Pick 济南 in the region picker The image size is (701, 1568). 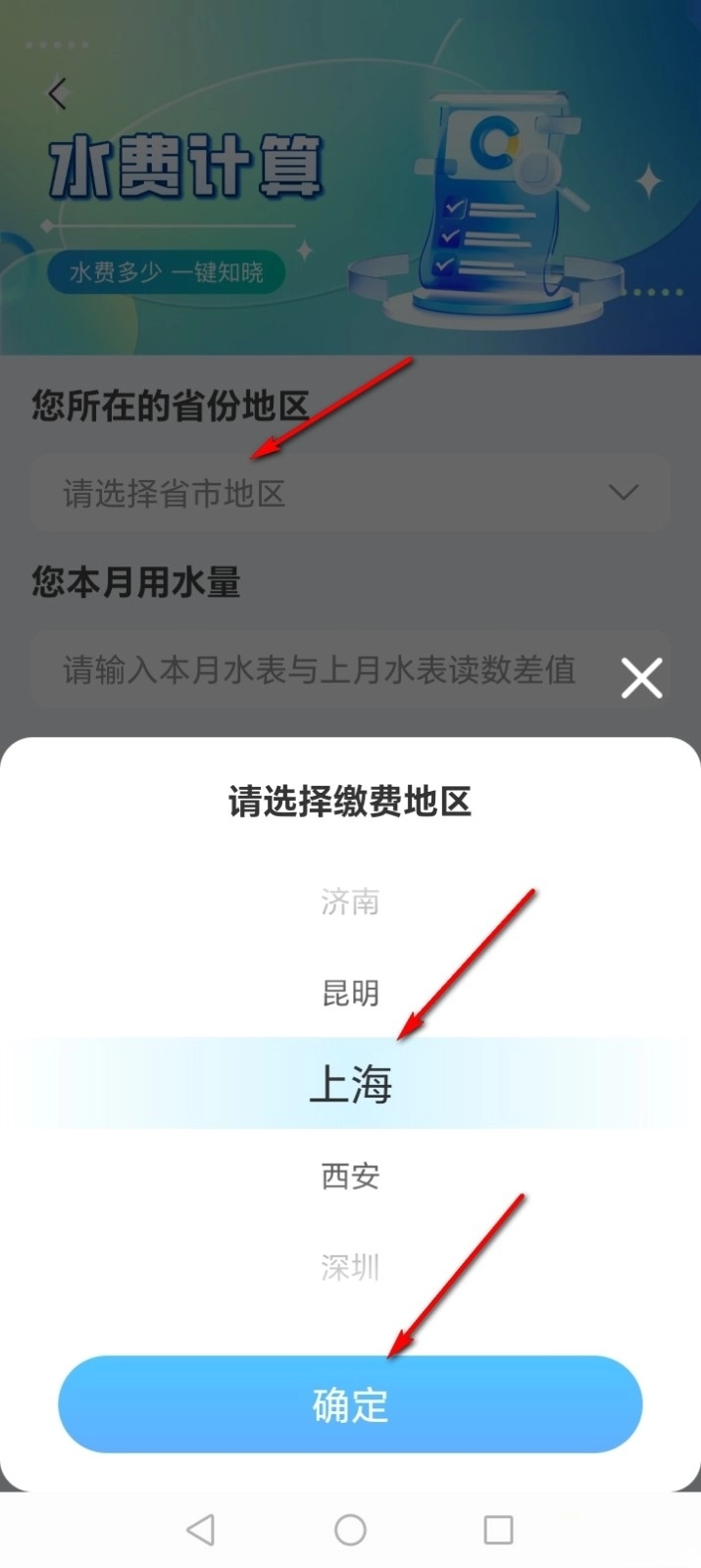pyautogui.click(x=350, y=902)
